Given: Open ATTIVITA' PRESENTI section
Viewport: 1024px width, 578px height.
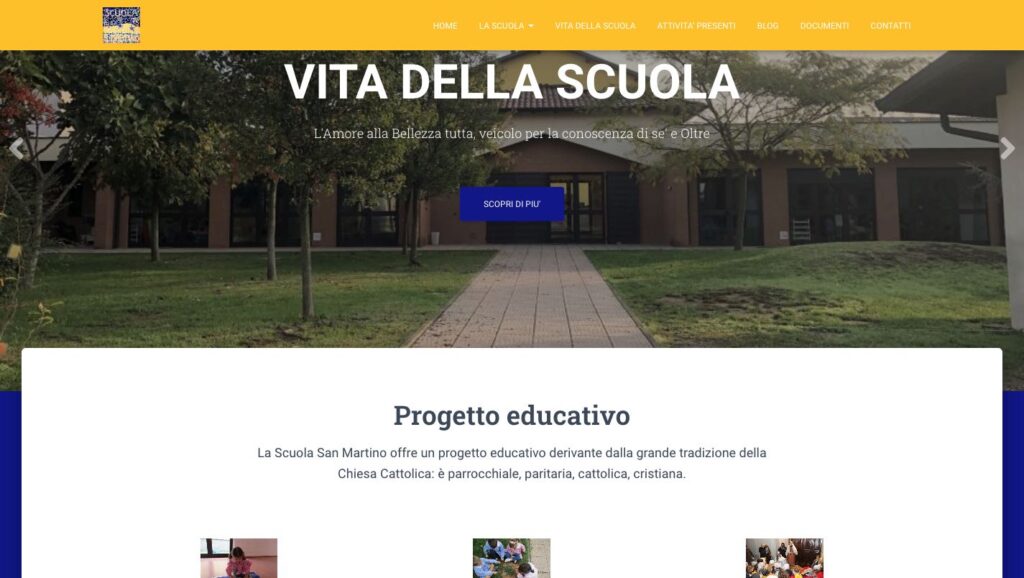Looking at the screenshot, I should tap(696, 26).
